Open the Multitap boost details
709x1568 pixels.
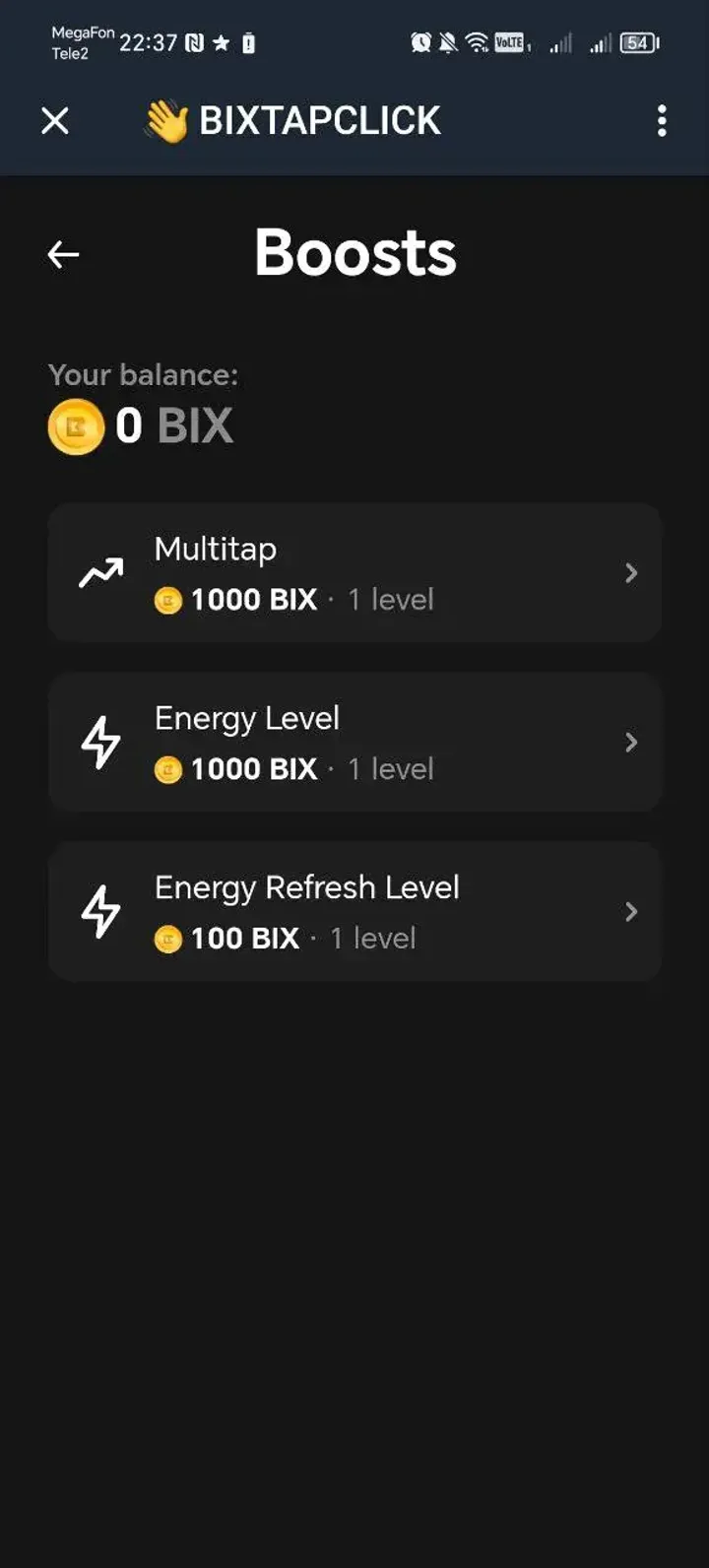click(x=631, y=572)
